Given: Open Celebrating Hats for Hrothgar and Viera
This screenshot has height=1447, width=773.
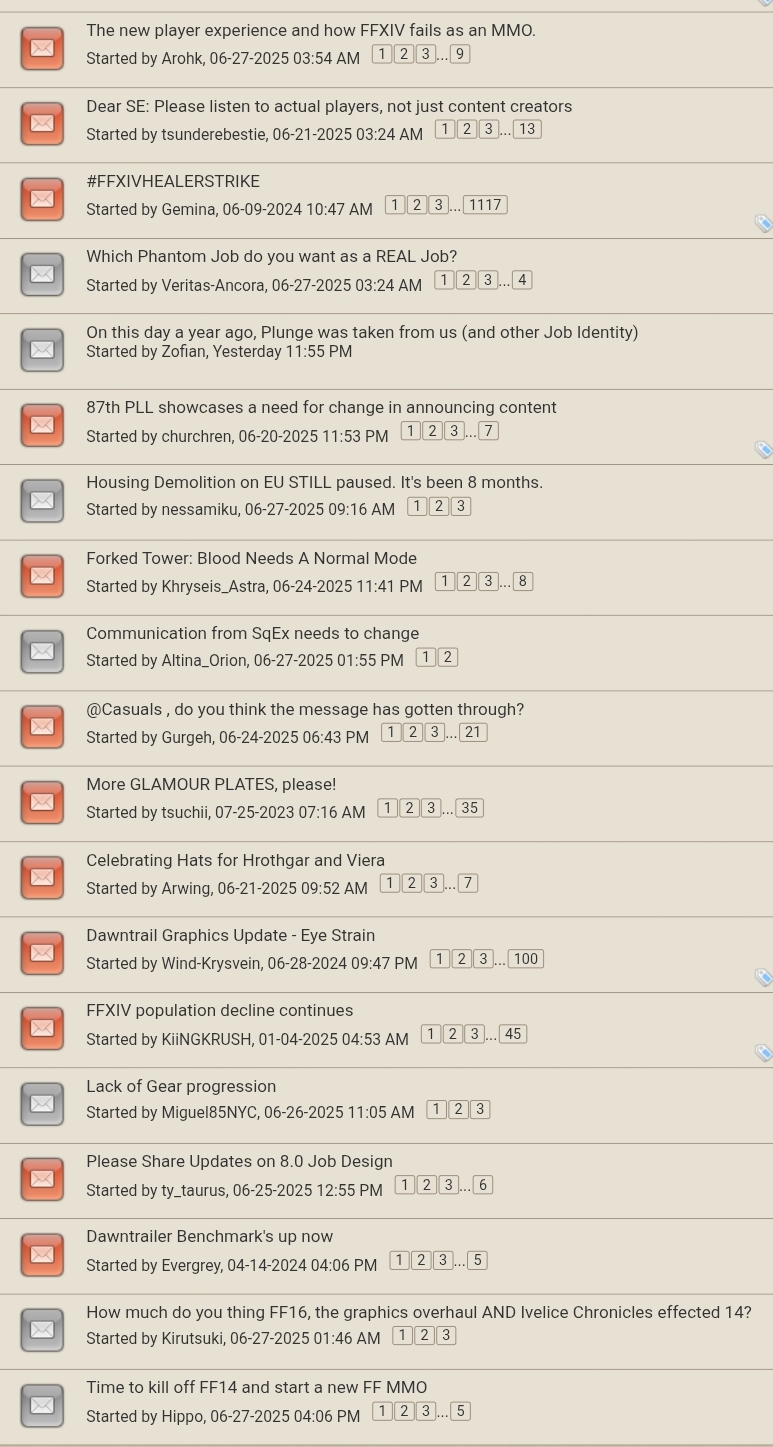Looking at the screenshot, I should pos(235,860).
